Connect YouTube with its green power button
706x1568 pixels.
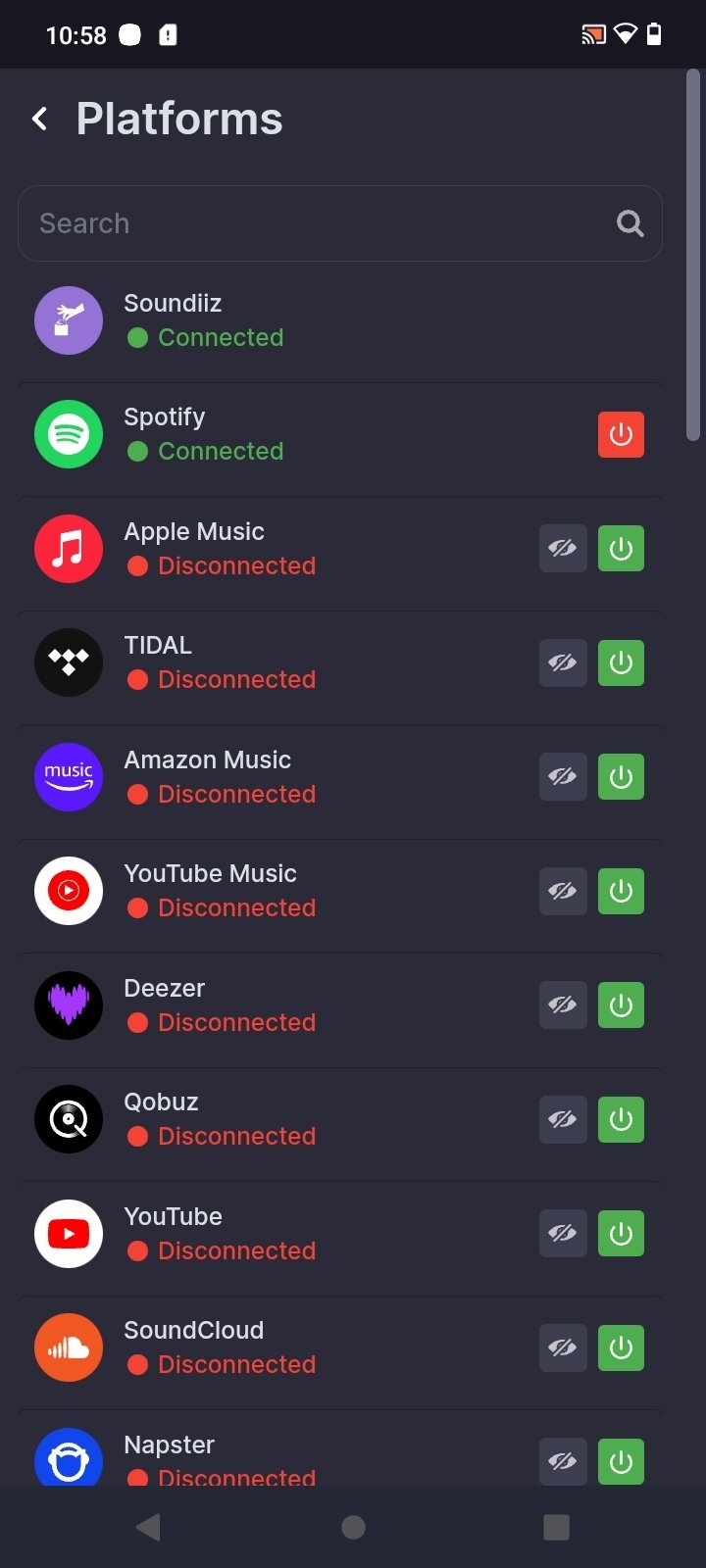[621, 1234]
